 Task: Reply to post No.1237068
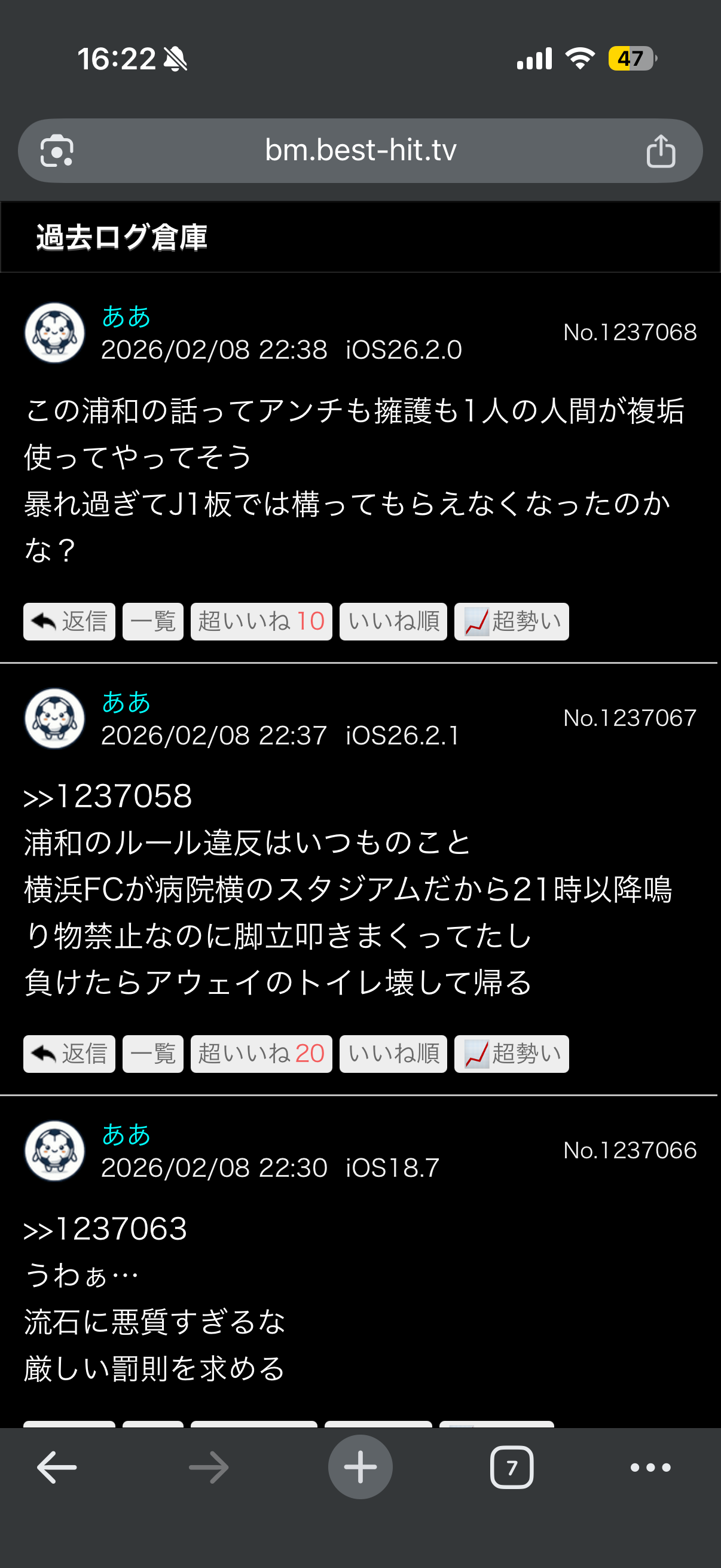click(x=69, y=621)
